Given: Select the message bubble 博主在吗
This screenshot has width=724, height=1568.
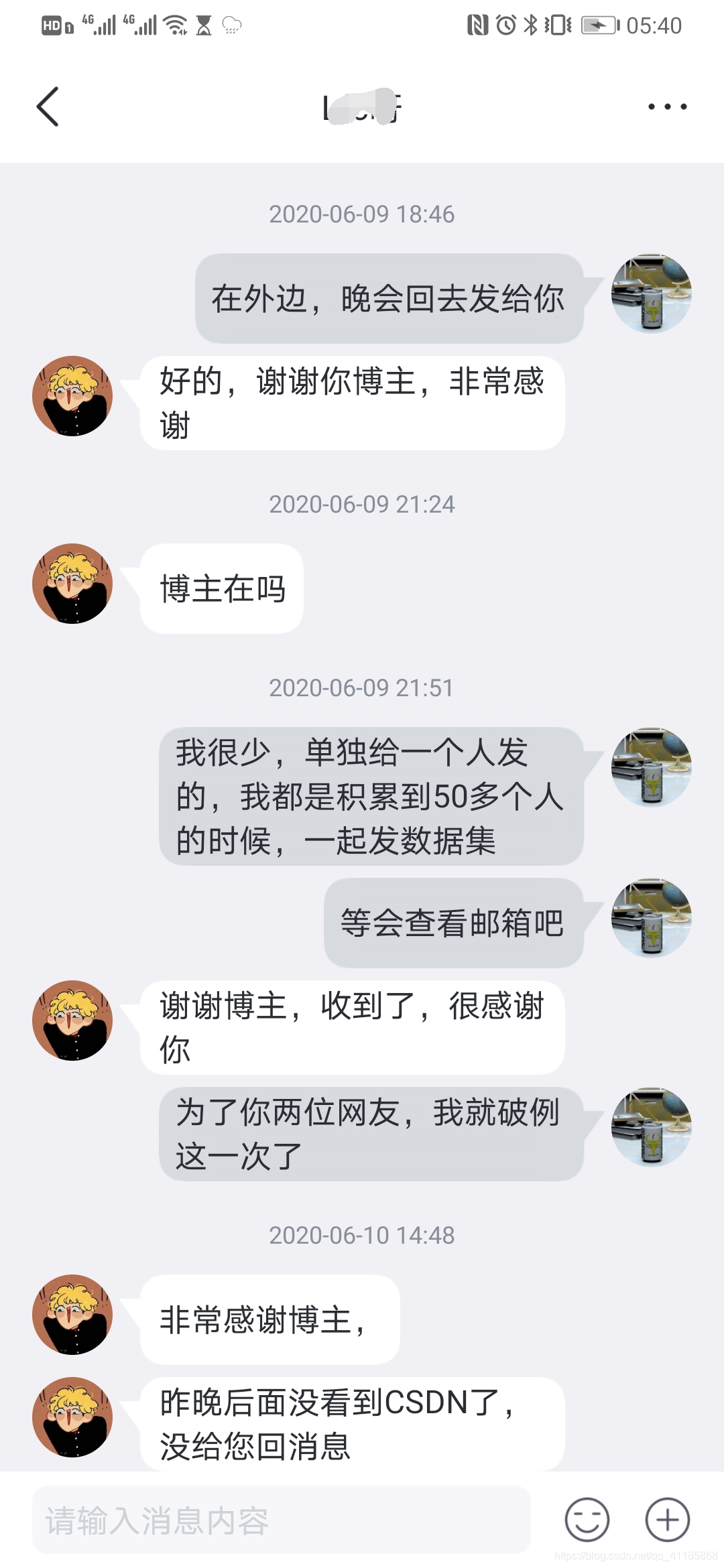Looking at the screenshot, I should (223, 588).
